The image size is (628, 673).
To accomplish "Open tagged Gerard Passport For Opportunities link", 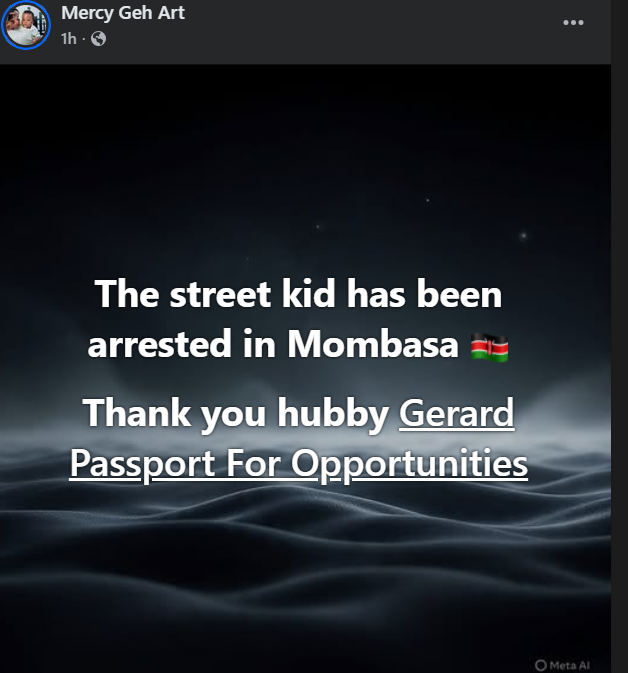I will (x=298, y=463).
